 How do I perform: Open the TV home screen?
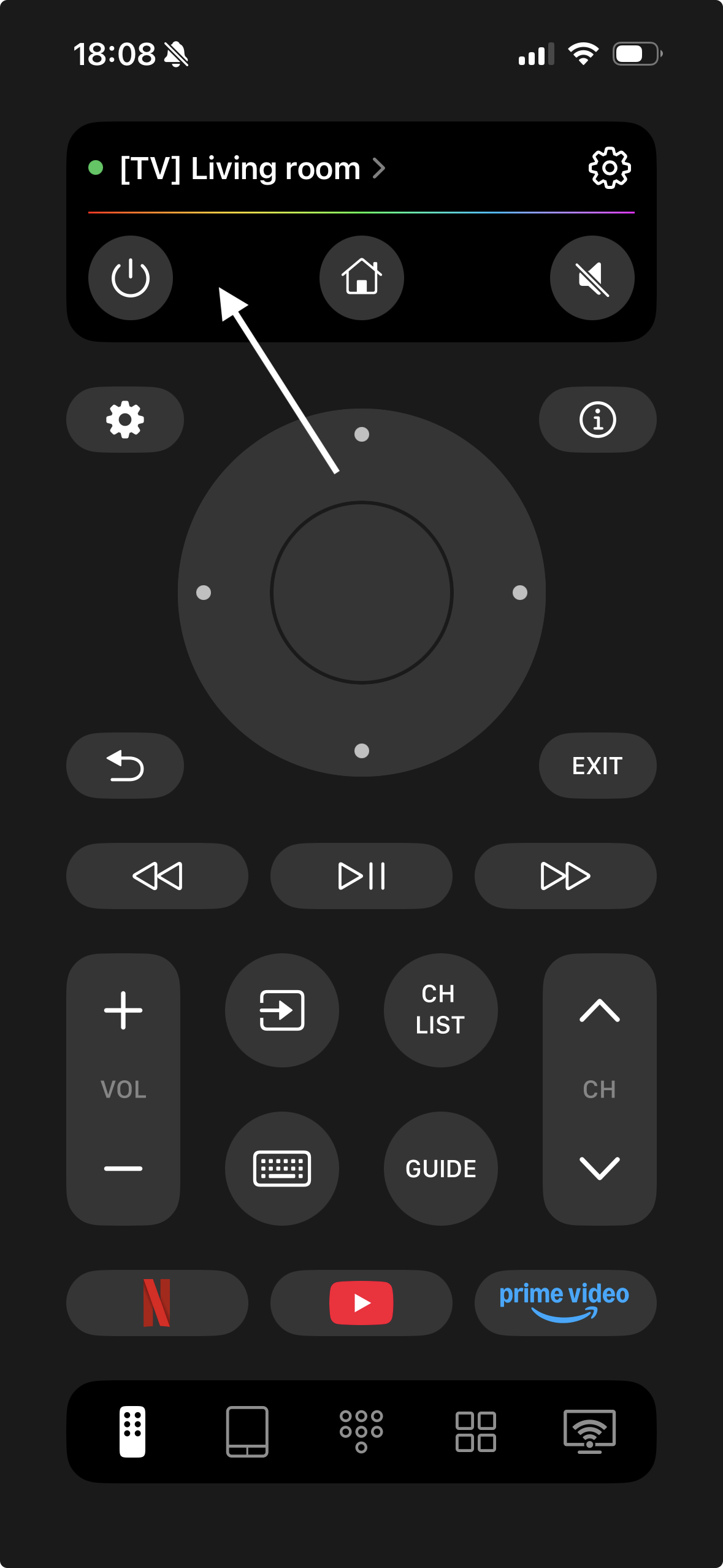[x=361, y=278]
